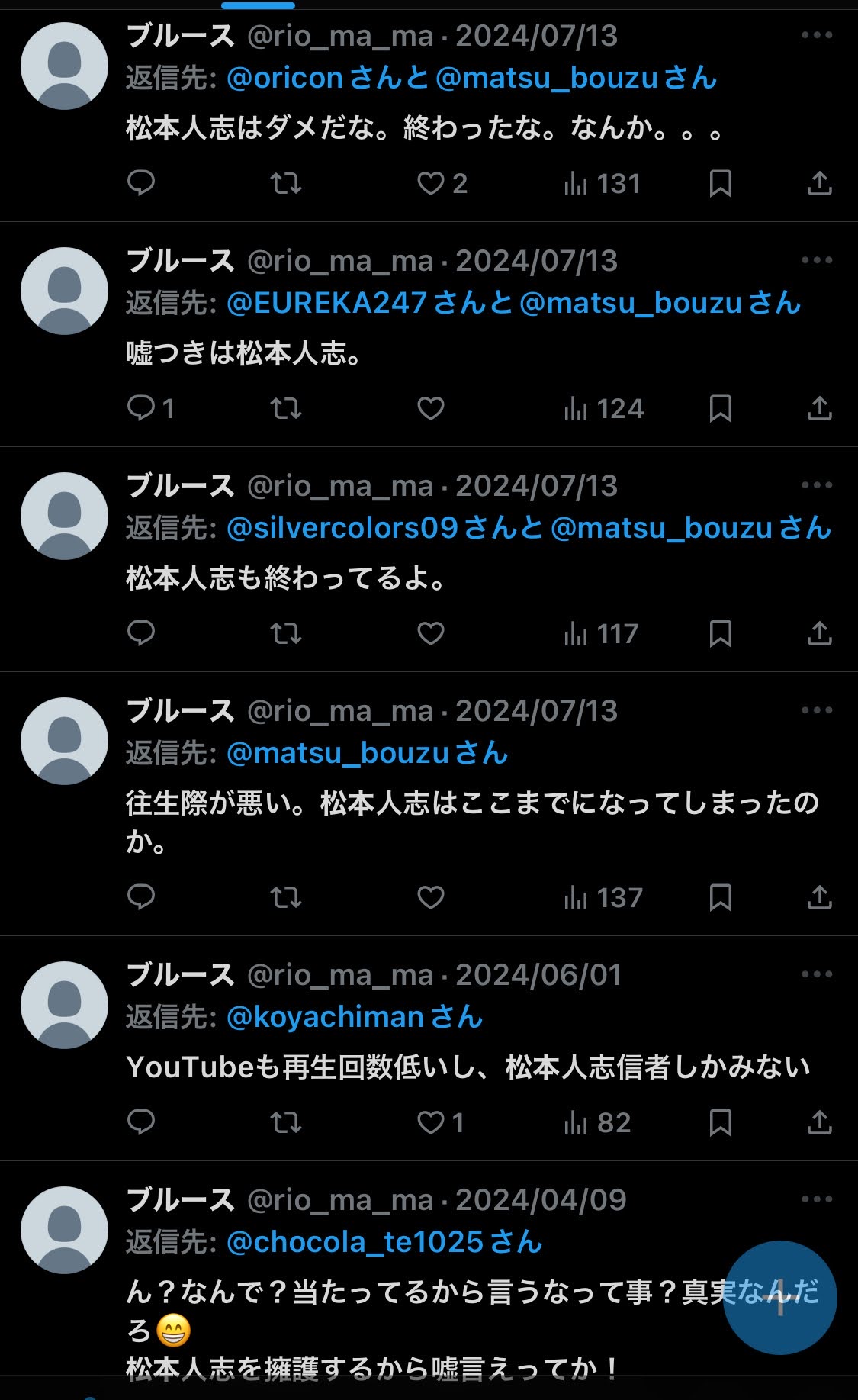This screenshot has height=1400, width=858.
Task: Reply to the post addressed to @EUREKA247
Action: click(142, 409)
